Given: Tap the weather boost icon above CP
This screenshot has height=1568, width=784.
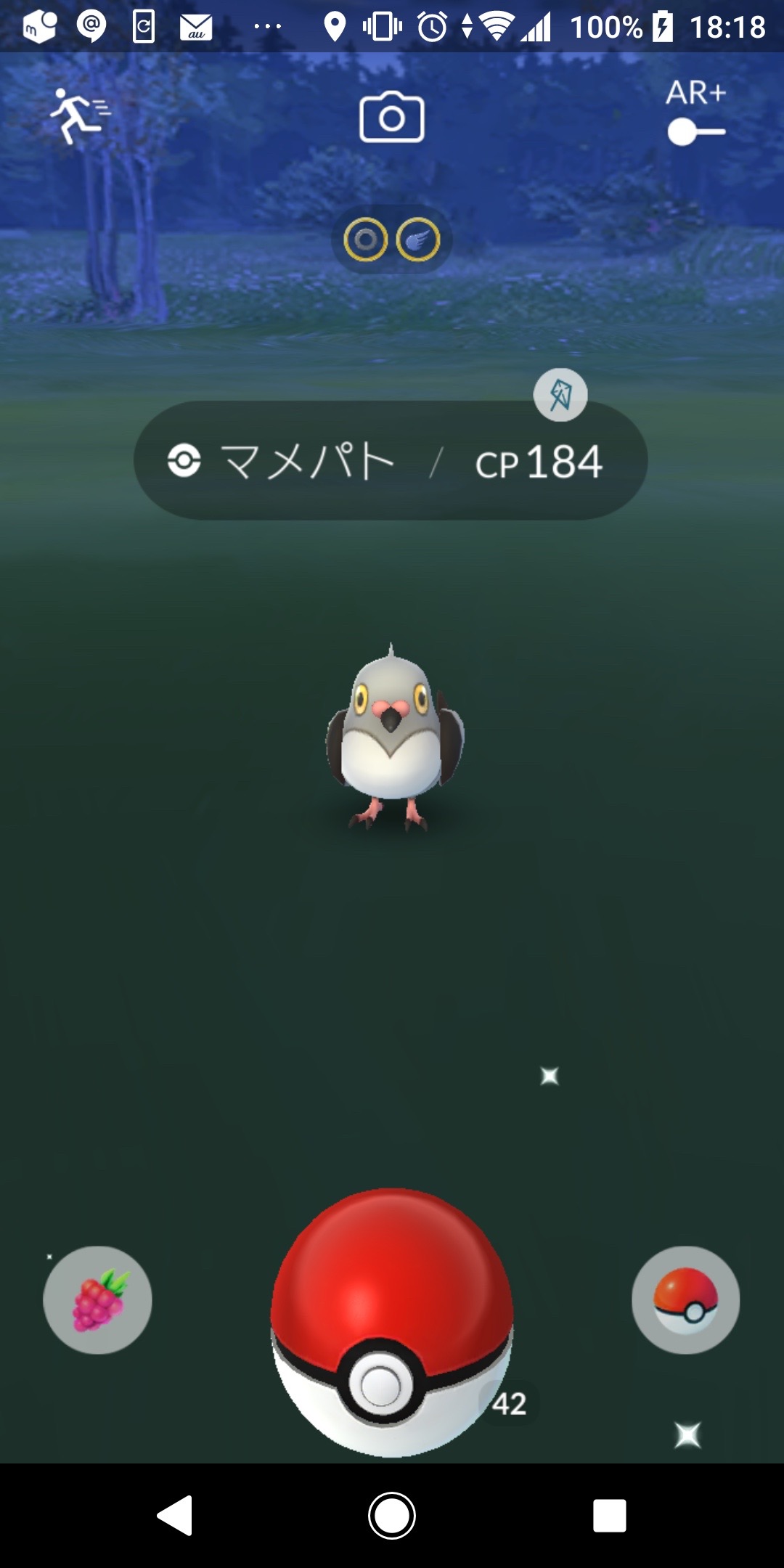Looking at the screenshot, I should (560, 395).
